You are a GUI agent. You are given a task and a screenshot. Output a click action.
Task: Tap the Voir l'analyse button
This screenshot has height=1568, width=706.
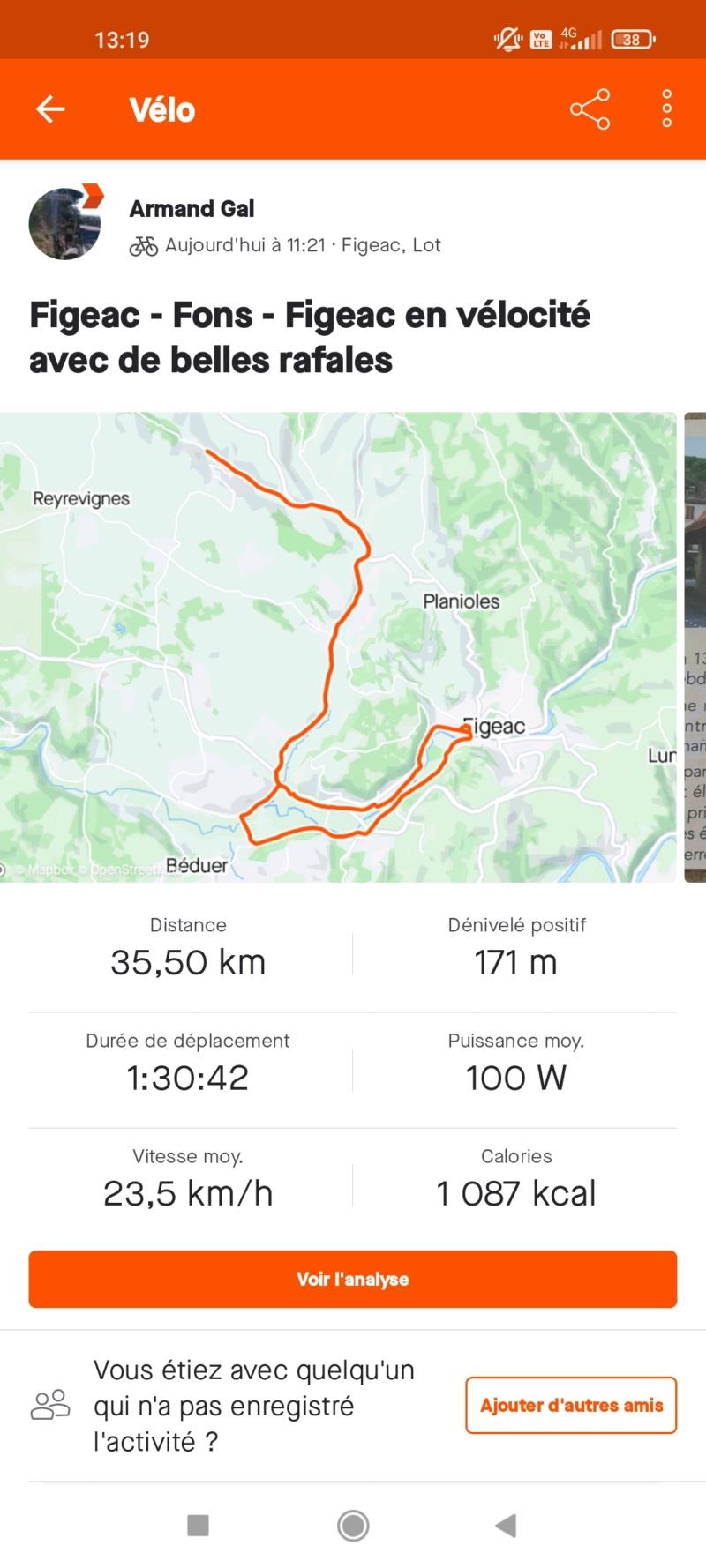tap(353, 1279)
